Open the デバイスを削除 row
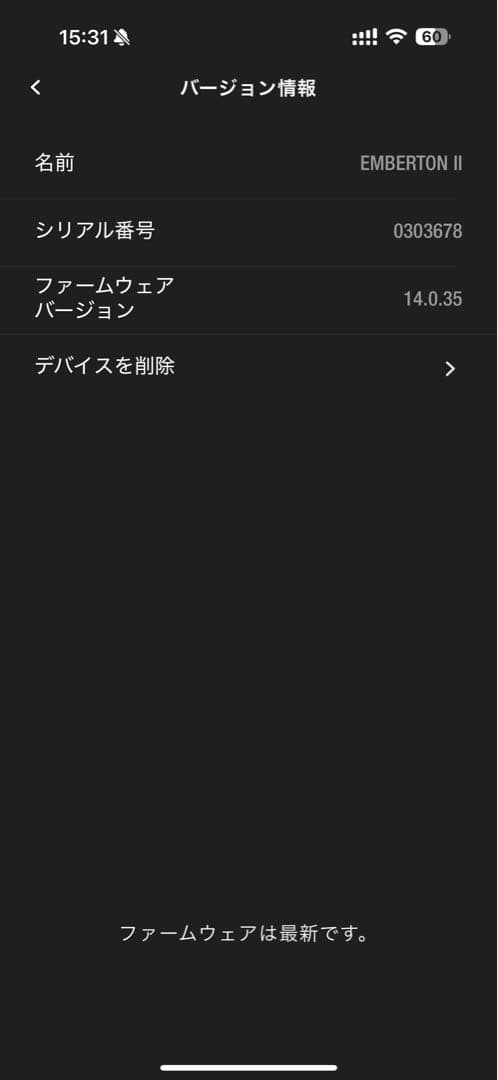The height and width of the screenshot is (1080, 498). [249, 367]
